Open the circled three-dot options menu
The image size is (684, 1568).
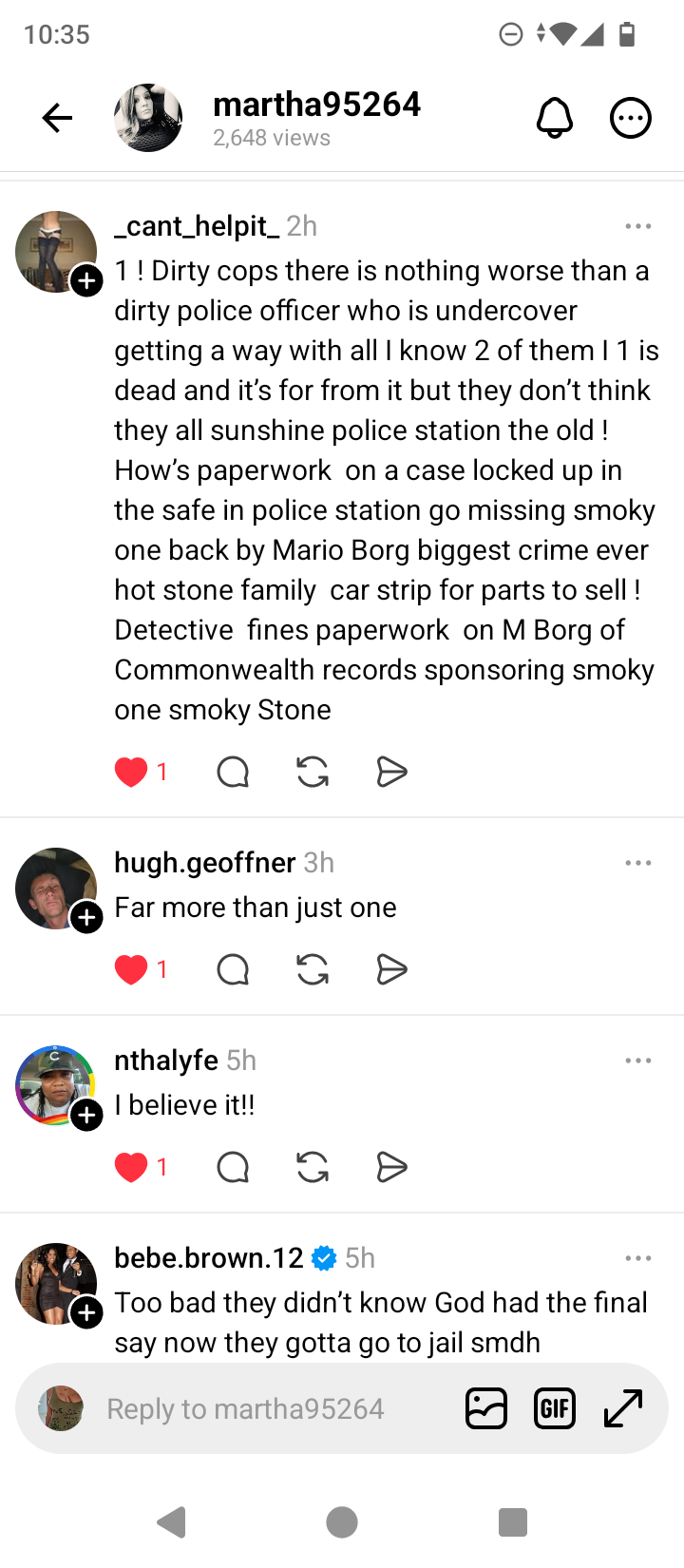630,118
